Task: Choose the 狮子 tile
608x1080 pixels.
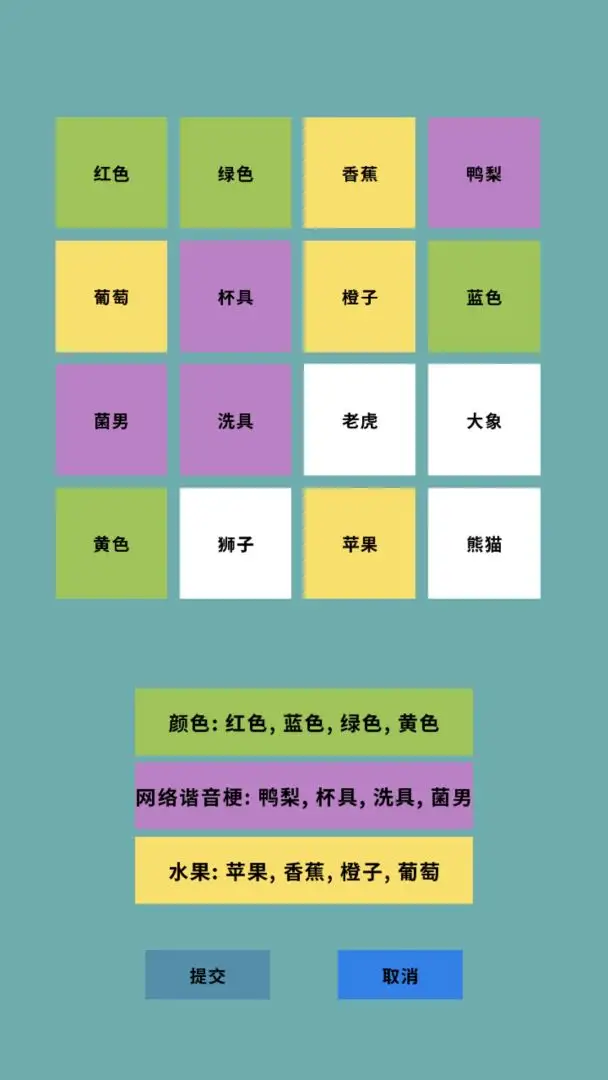Action: (x=235, y=544)
